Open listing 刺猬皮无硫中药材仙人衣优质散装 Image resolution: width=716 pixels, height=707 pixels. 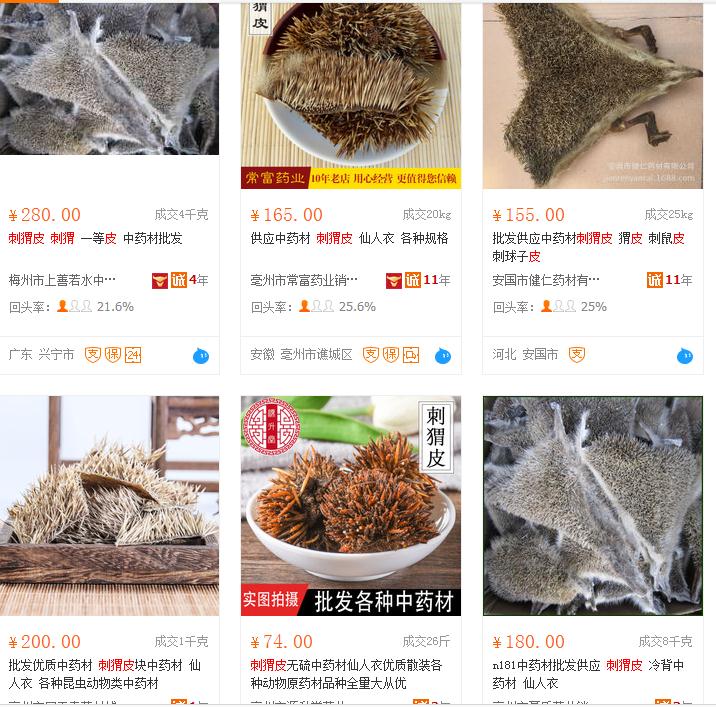[346, 673]
